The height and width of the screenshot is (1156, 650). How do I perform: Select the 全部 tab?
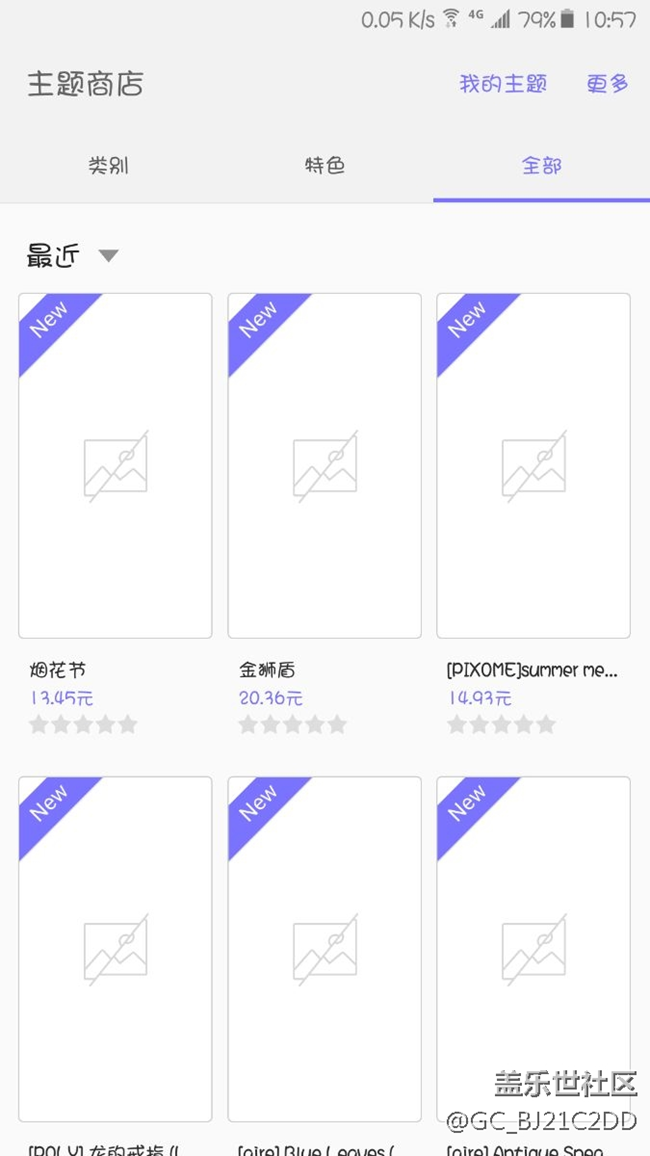click(541, 166)
